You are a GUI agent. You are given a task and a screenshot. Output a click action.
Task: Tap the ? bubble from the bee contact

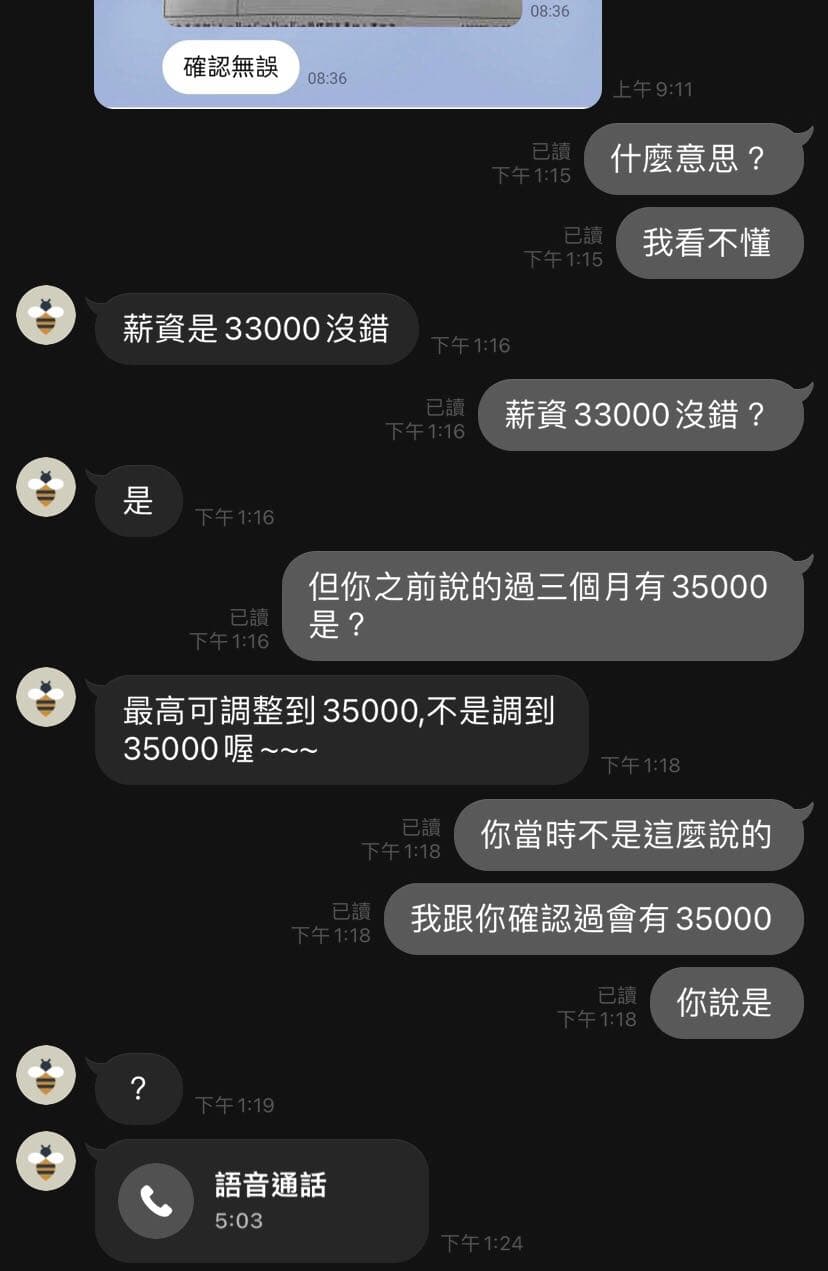pos(137,1089)
